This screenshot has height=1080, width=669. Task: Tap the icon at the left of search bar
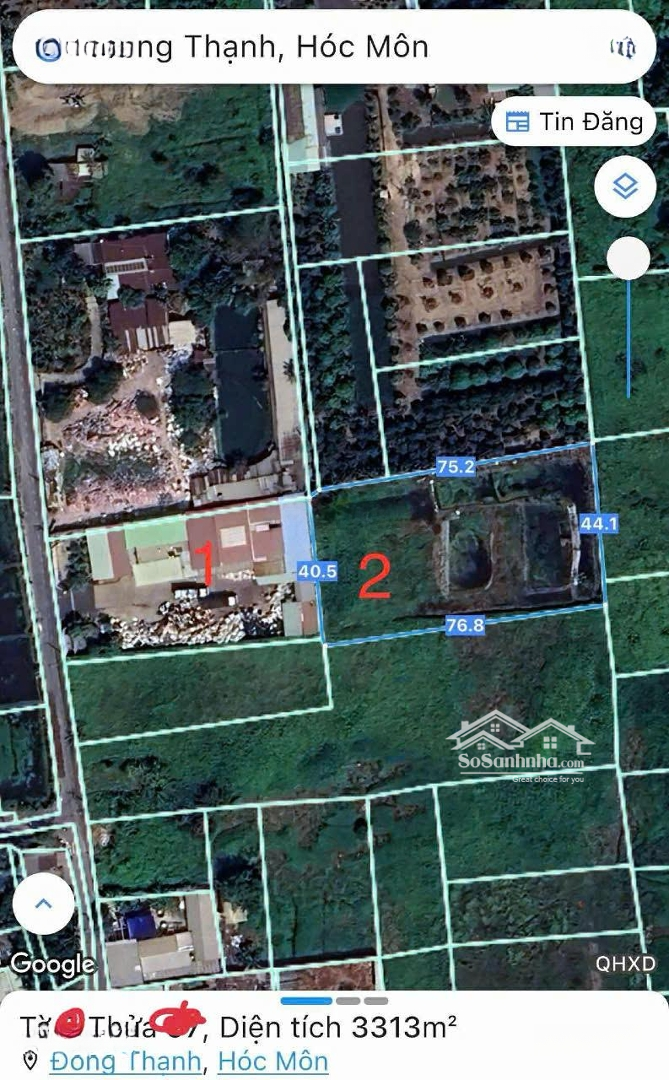coord(47,47)
